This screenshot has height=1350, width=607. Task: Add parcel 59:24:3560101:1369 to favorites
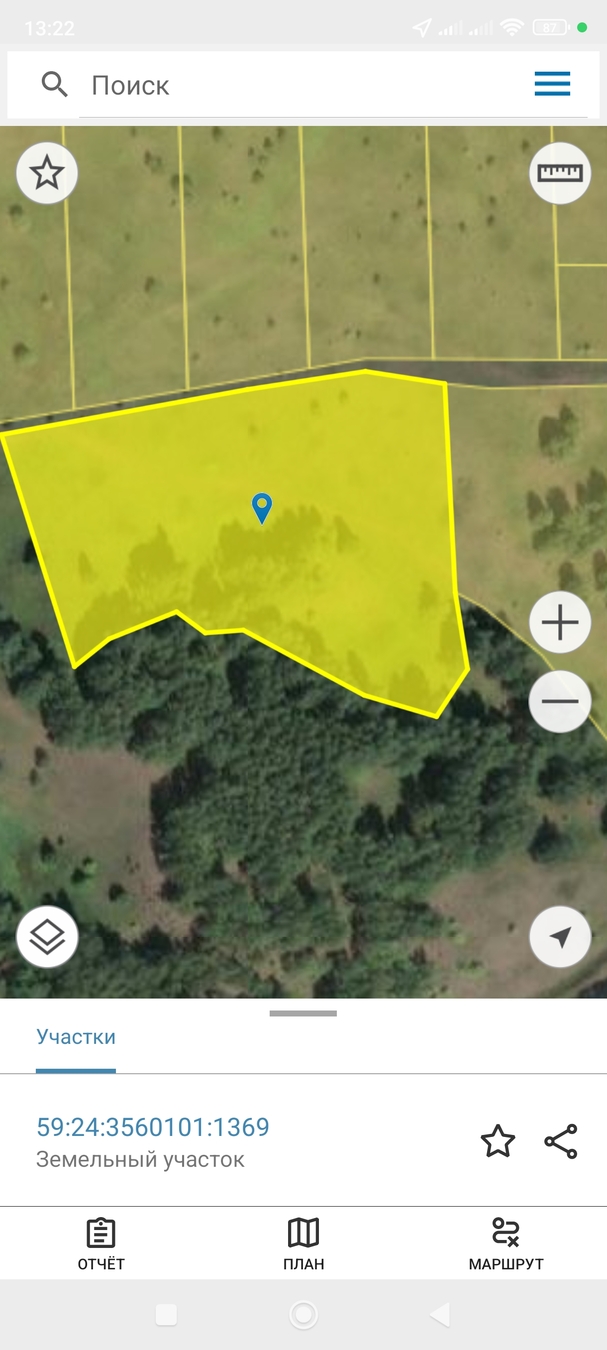click(x=498, y=1141)
